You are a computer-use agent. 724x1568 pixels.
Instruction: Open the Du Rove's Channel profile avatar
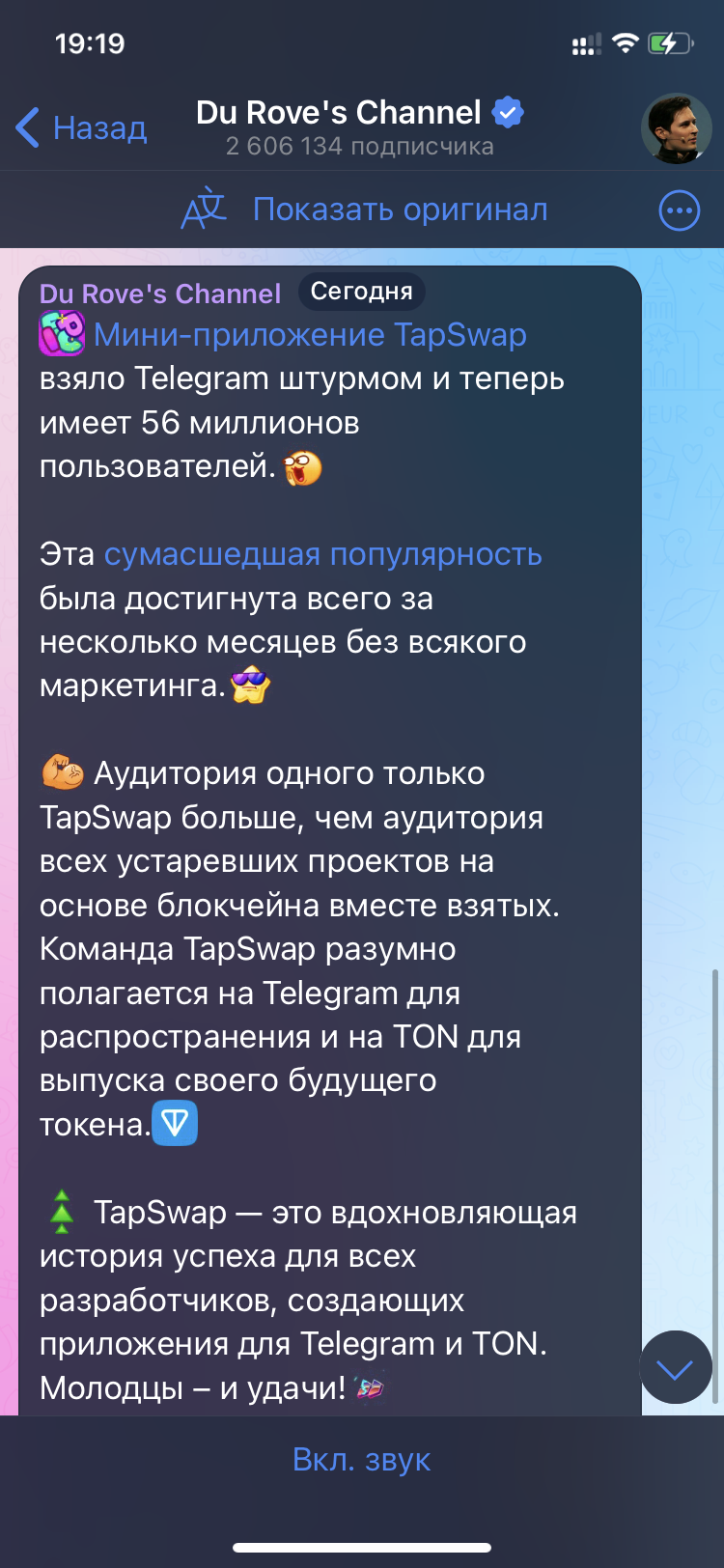click(x=676, y=128)
